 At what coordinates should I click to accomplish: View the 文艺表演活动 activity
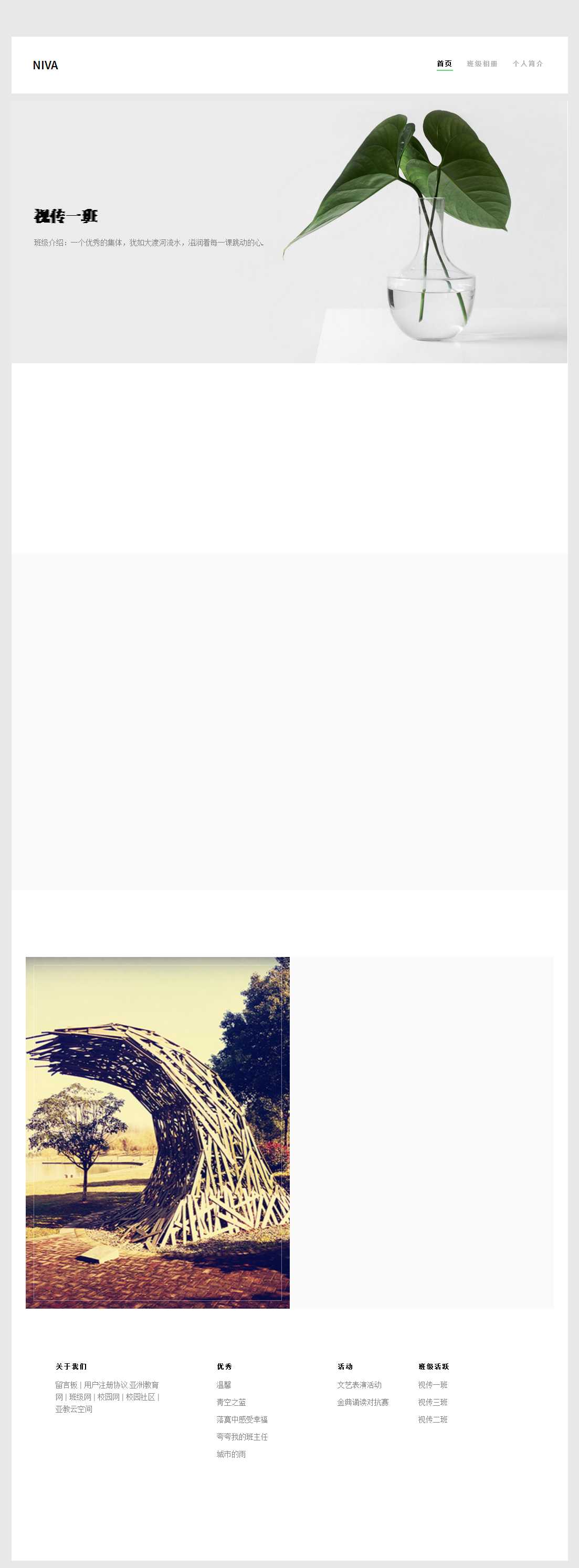tap(359, 1385)
